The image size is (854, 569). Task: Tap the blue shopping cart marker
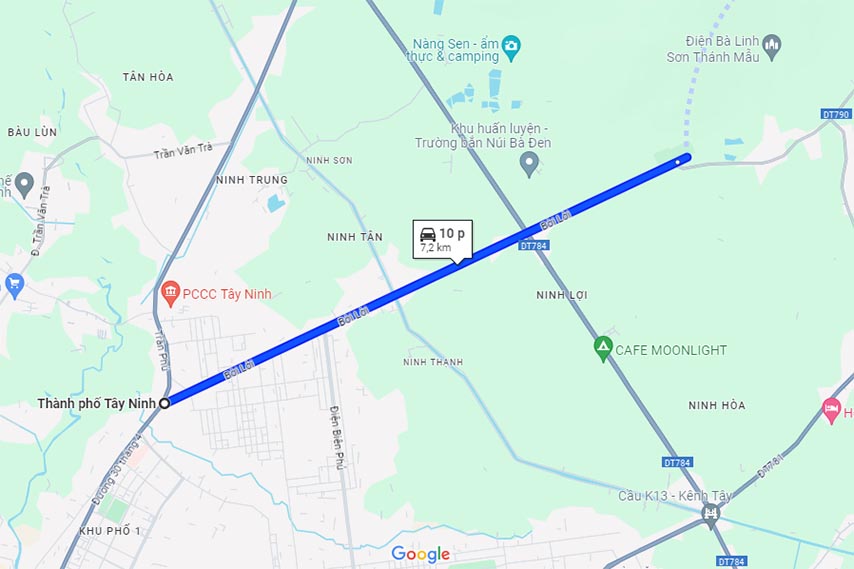tap(13, 284)
